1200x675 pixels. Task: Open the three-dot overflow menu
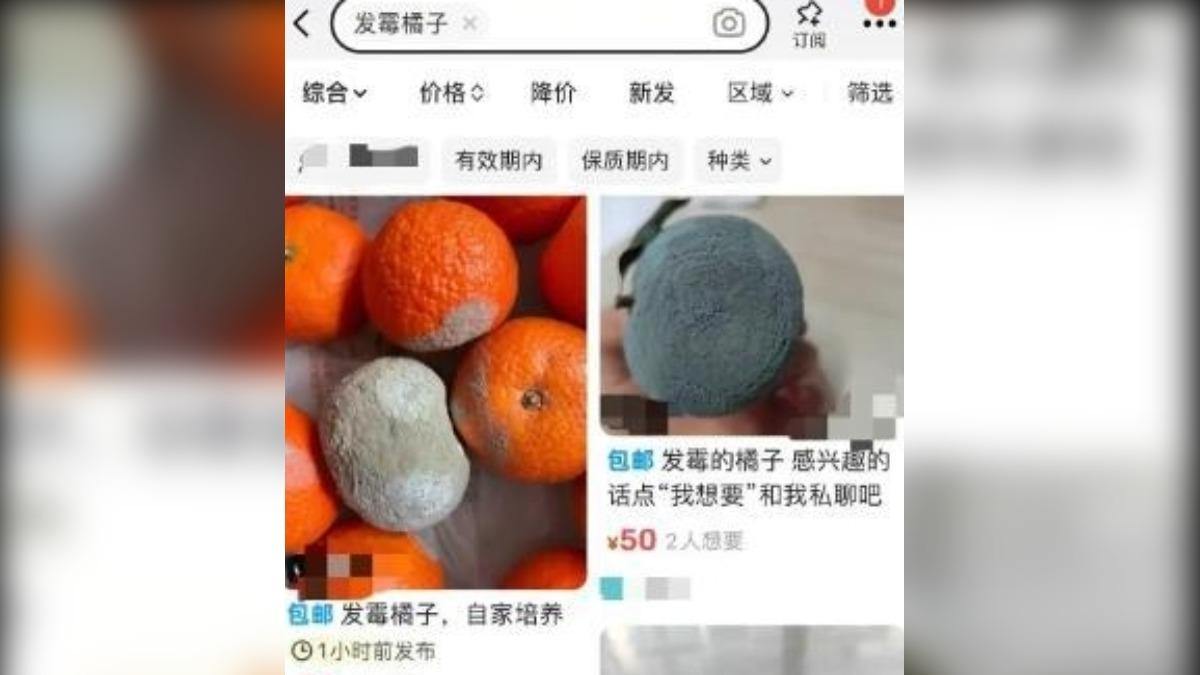click(x=879, y=23)
